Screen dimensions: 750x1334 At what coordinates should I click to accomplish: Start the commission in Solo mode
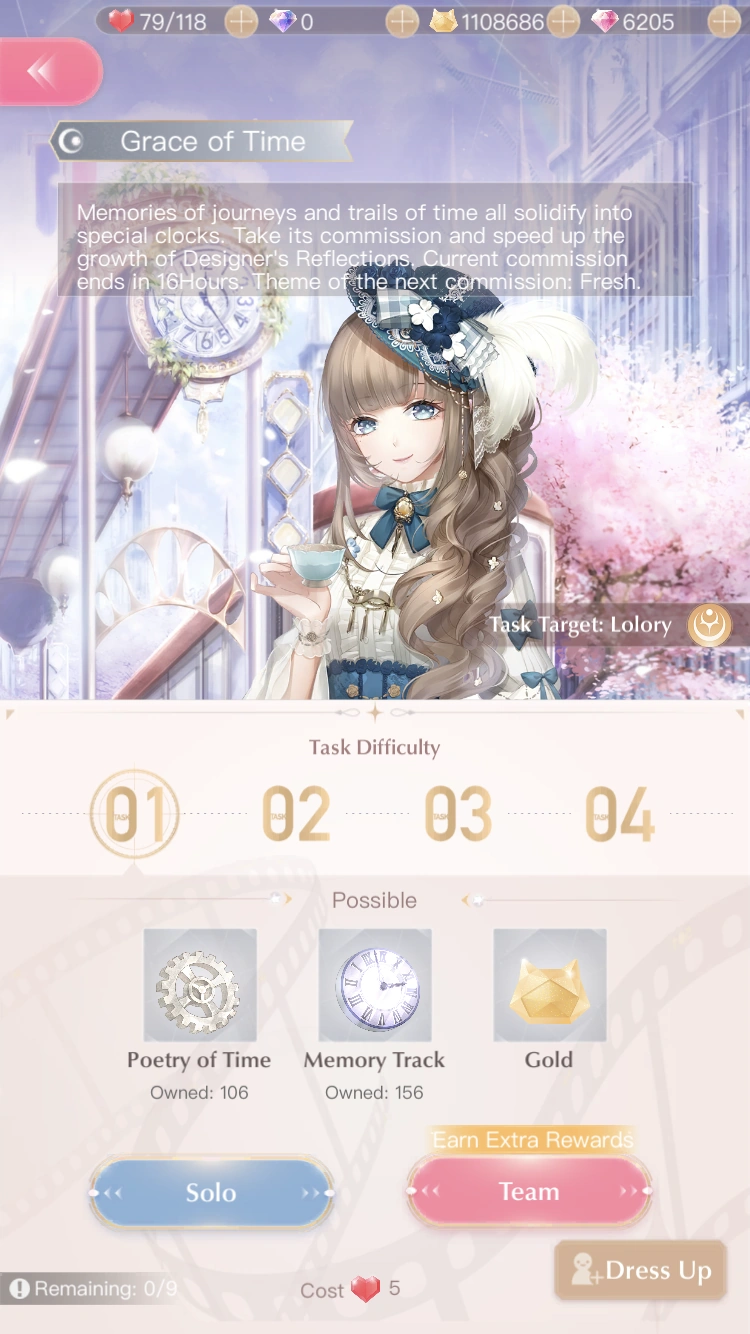(x=211, y=1192)
